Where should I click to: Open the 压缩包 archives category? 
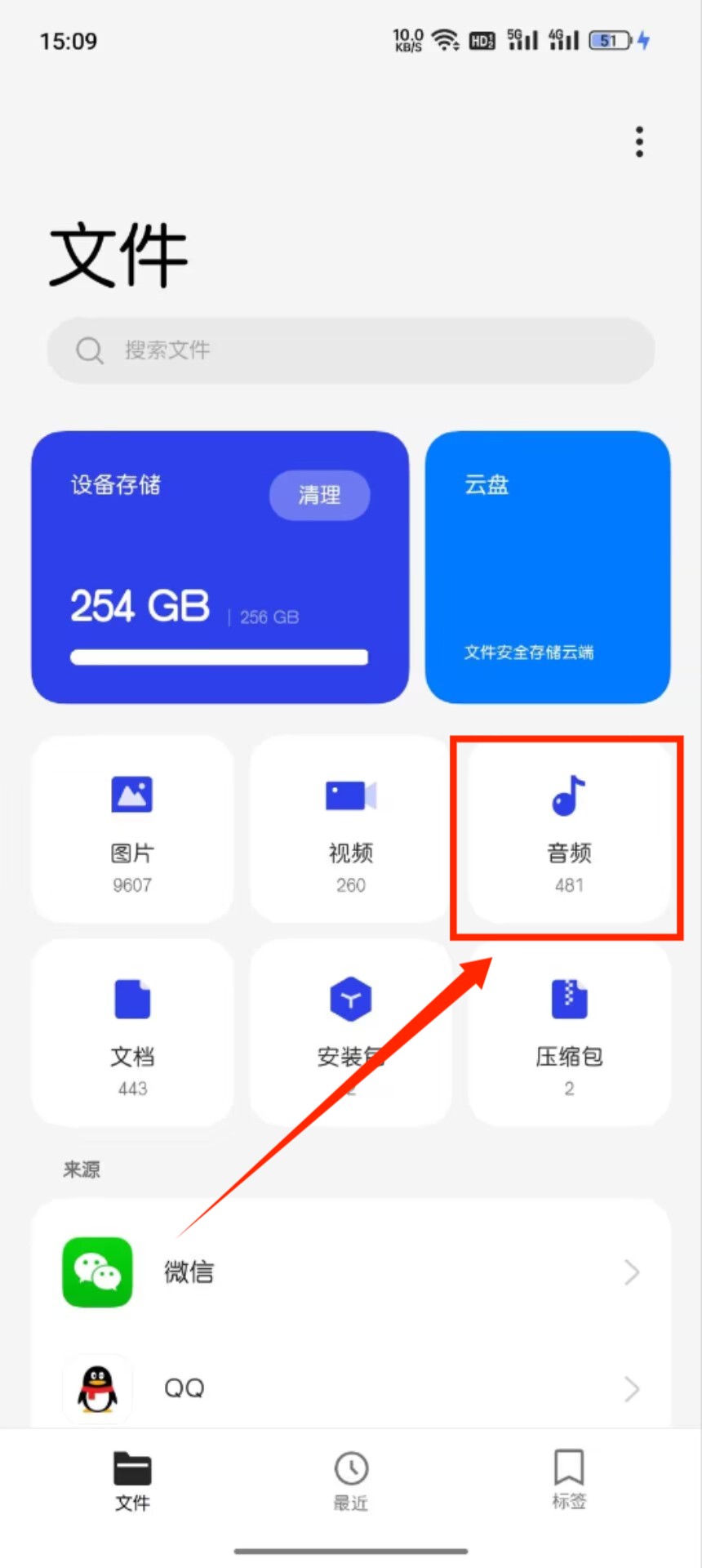[569, 1033]
